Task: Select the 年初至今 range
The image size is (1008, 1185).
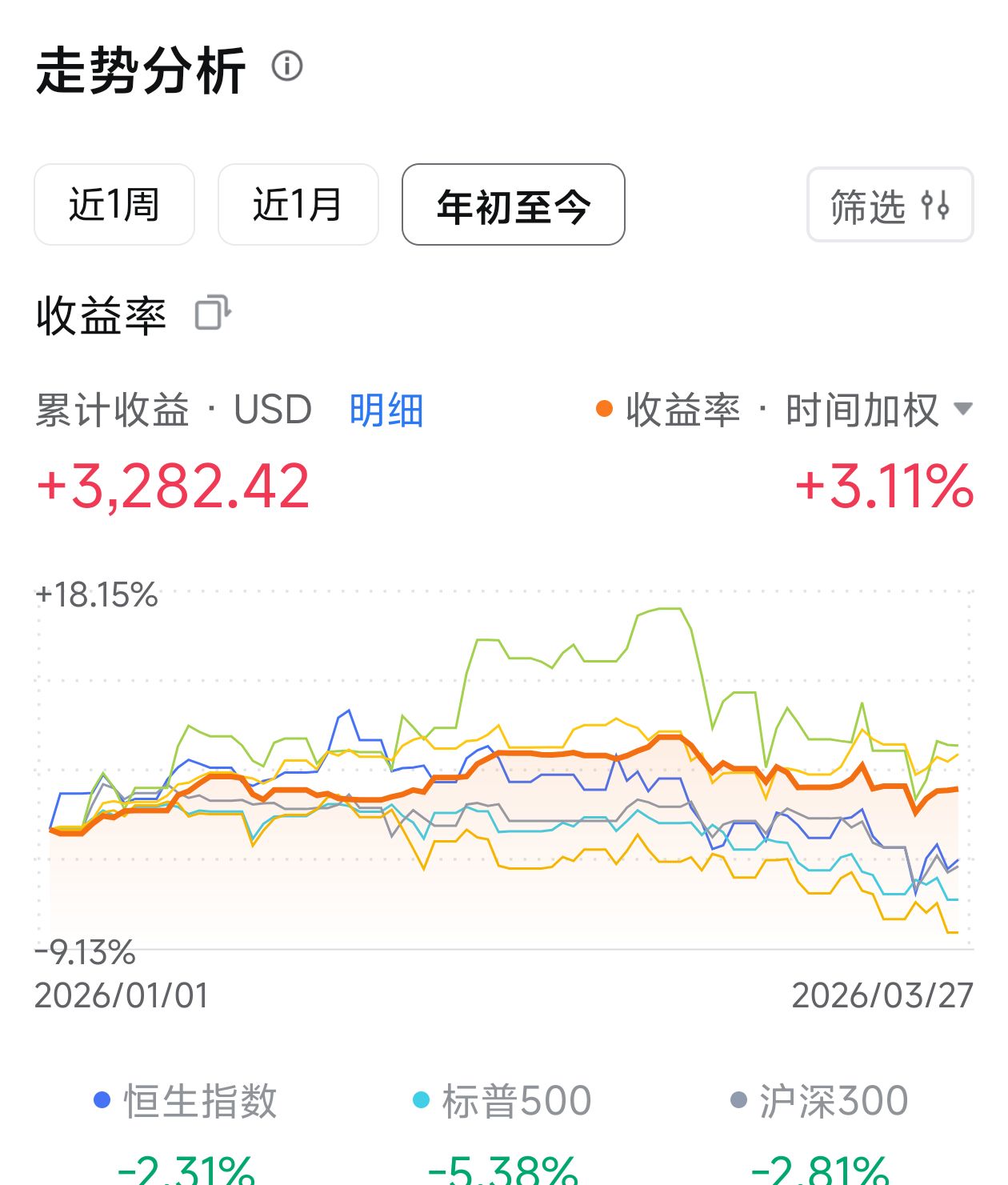Action: 513,205
